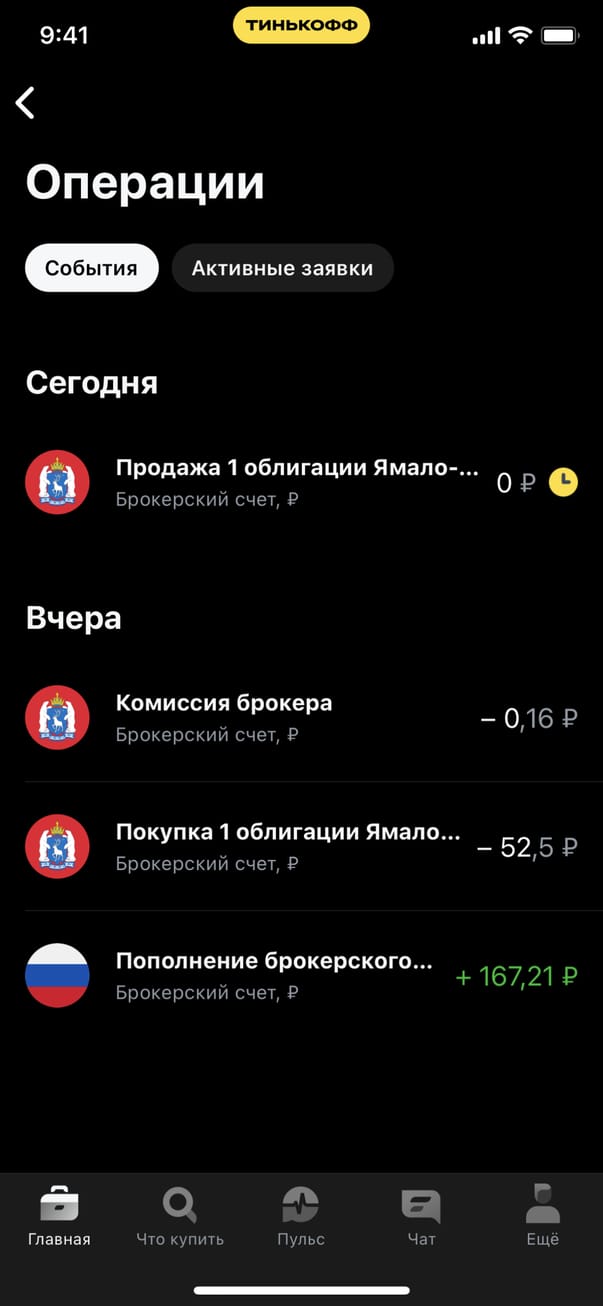Switch to the Что купить tab
603x1306 pixels.
180,1215
